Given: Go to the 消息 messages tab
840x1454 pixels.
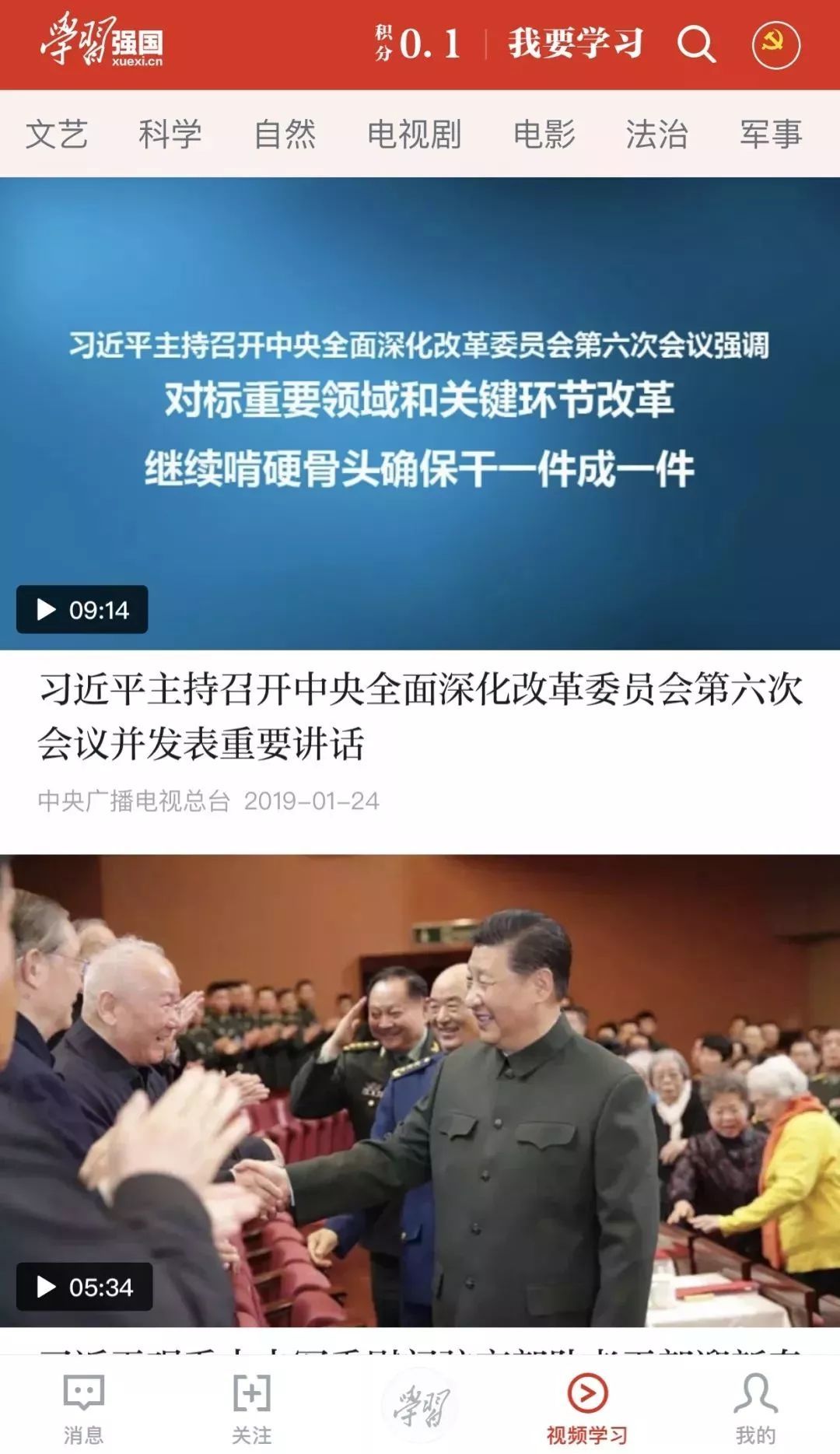Looking at the screenshot, I should tap(83, 1408).
